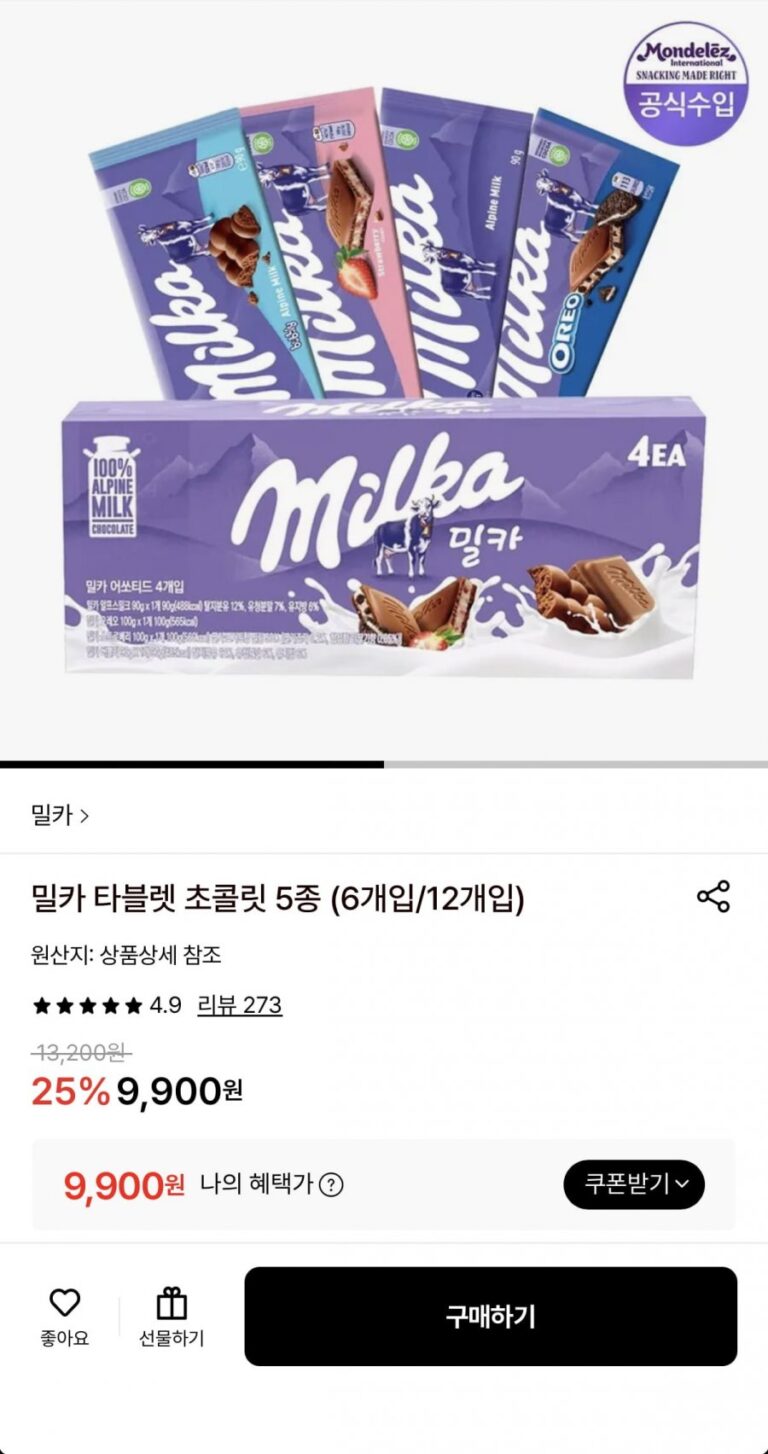Tap 구매하기 to buy

490,1316
